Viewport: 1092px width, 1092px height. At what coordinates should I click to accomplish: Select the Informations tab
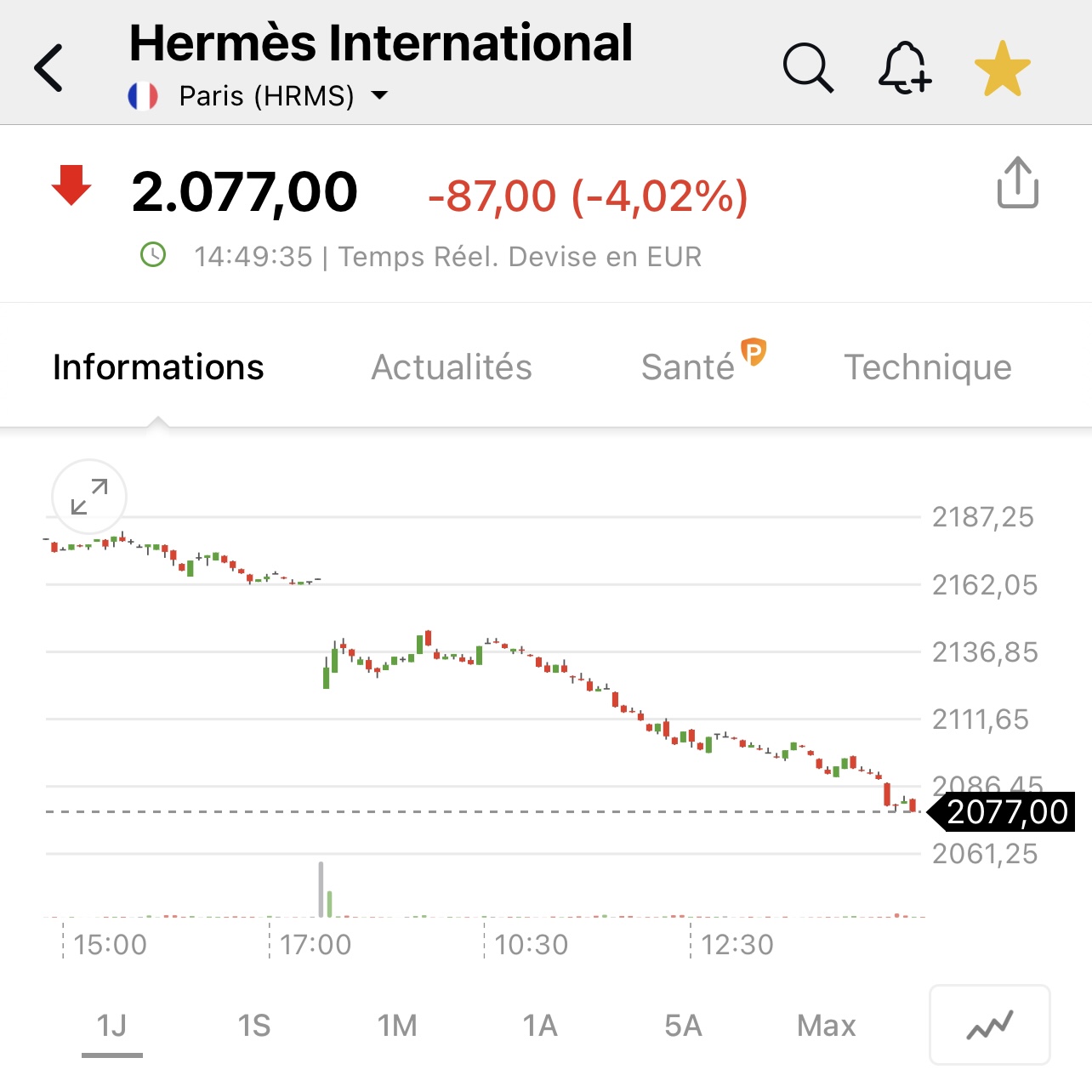pos(158,367)
